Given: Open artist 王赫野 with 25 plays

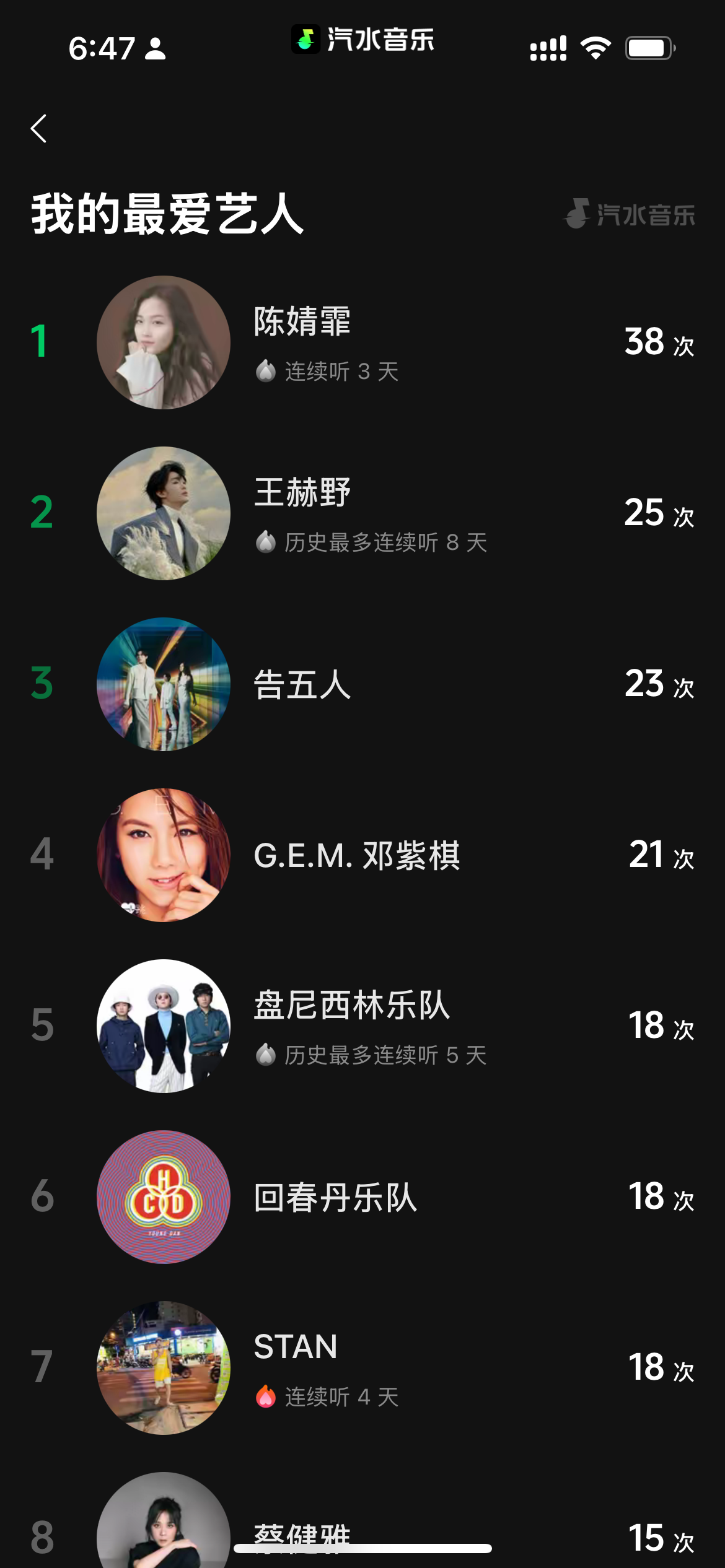Looking at the screenshot, I should click(362, 513).
